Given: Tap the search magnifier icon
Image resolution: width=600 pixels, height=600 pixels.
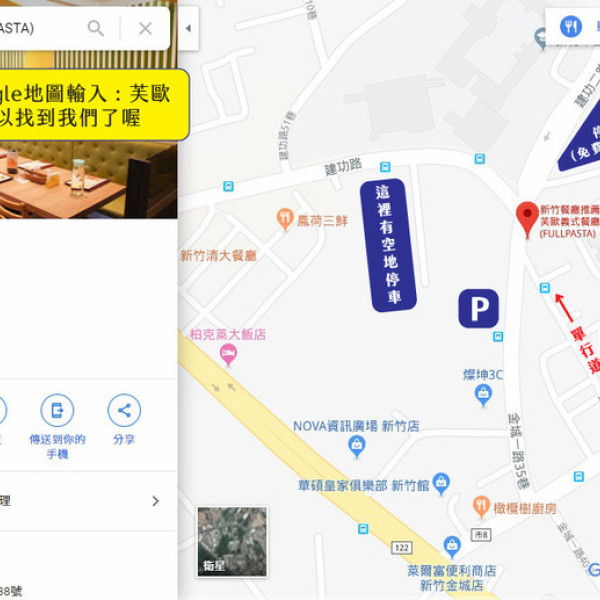Looking at the screenshot, I should [x=96, y=28].
